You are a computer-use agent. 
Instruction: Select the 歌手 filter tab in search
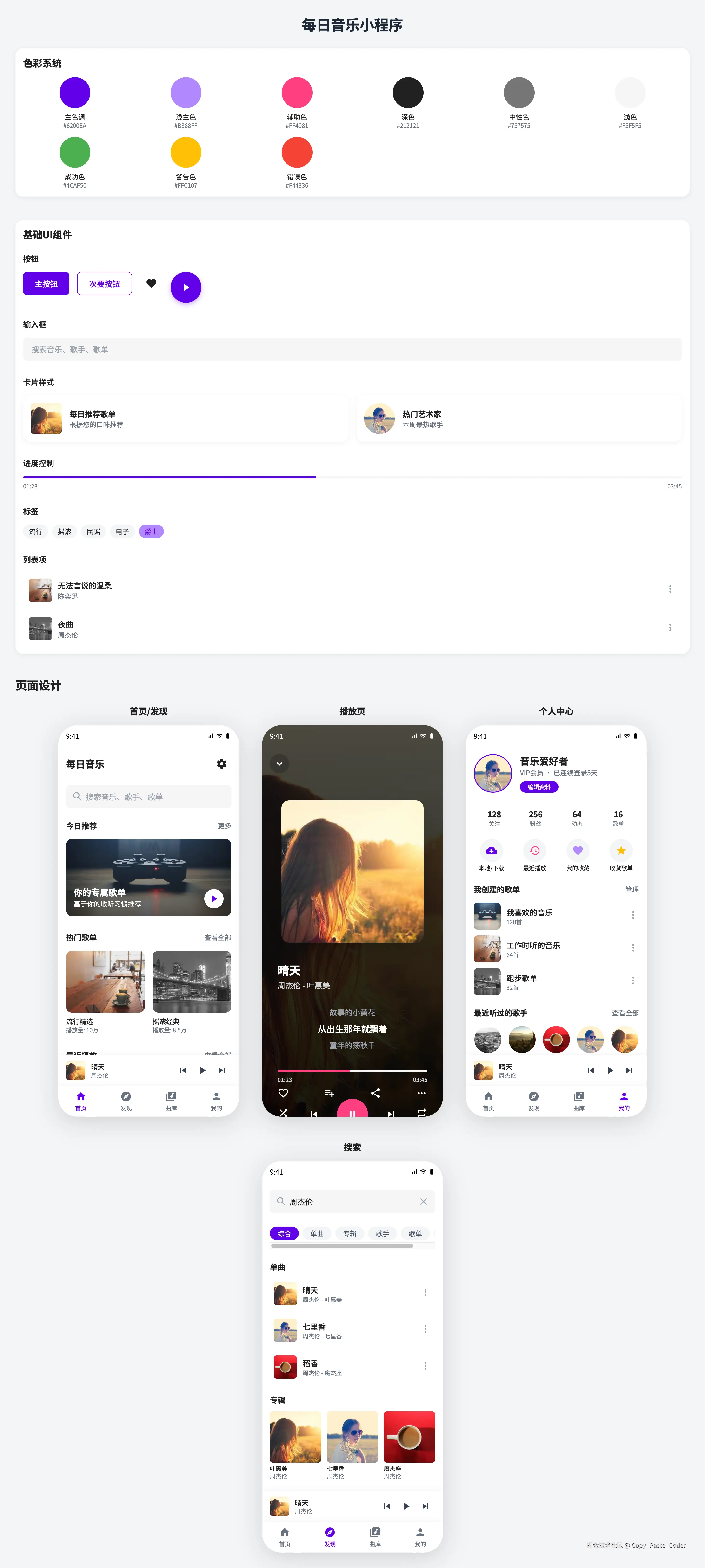click(383, 1233)
